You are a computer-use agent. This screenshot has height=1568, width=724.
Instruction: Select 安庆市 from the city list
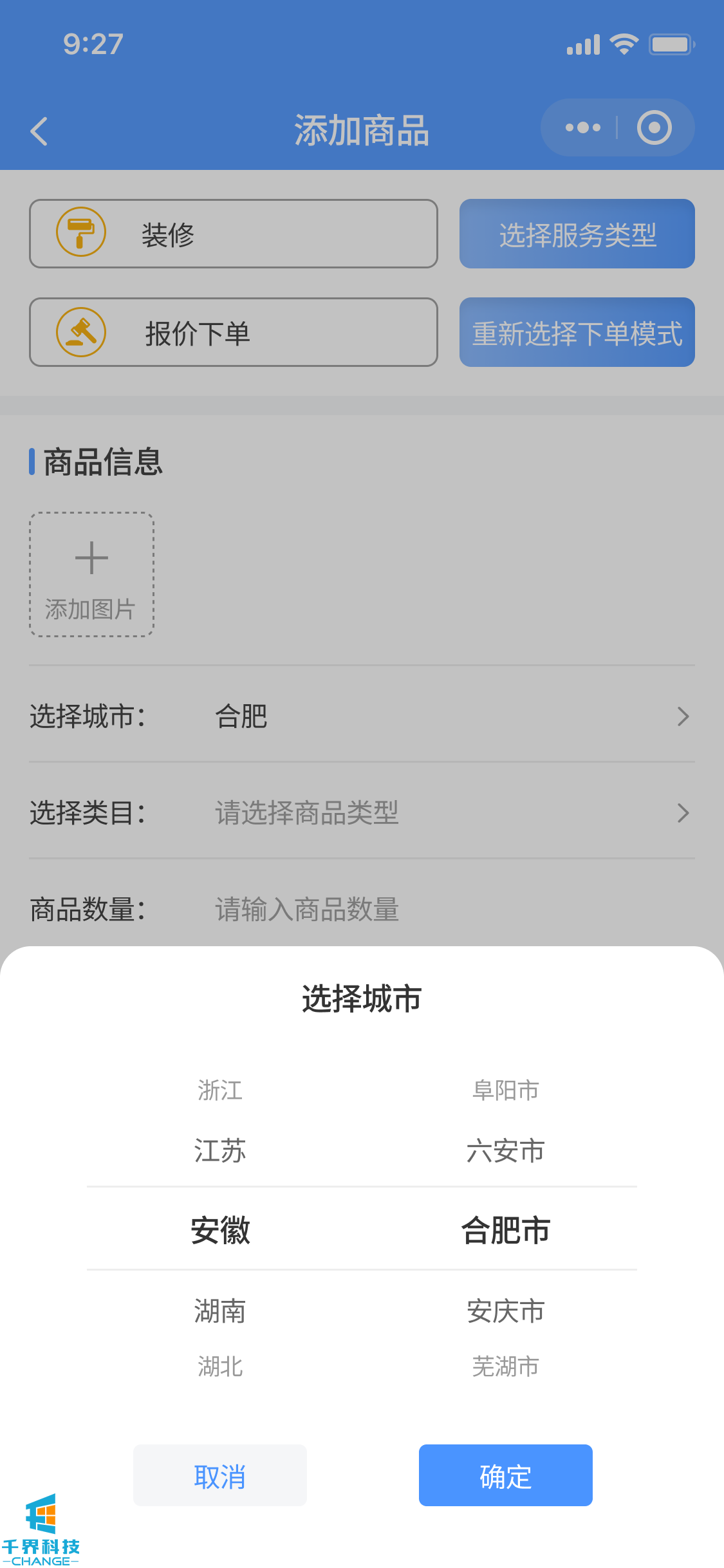pyautogui.click(x=505, y=1311)
